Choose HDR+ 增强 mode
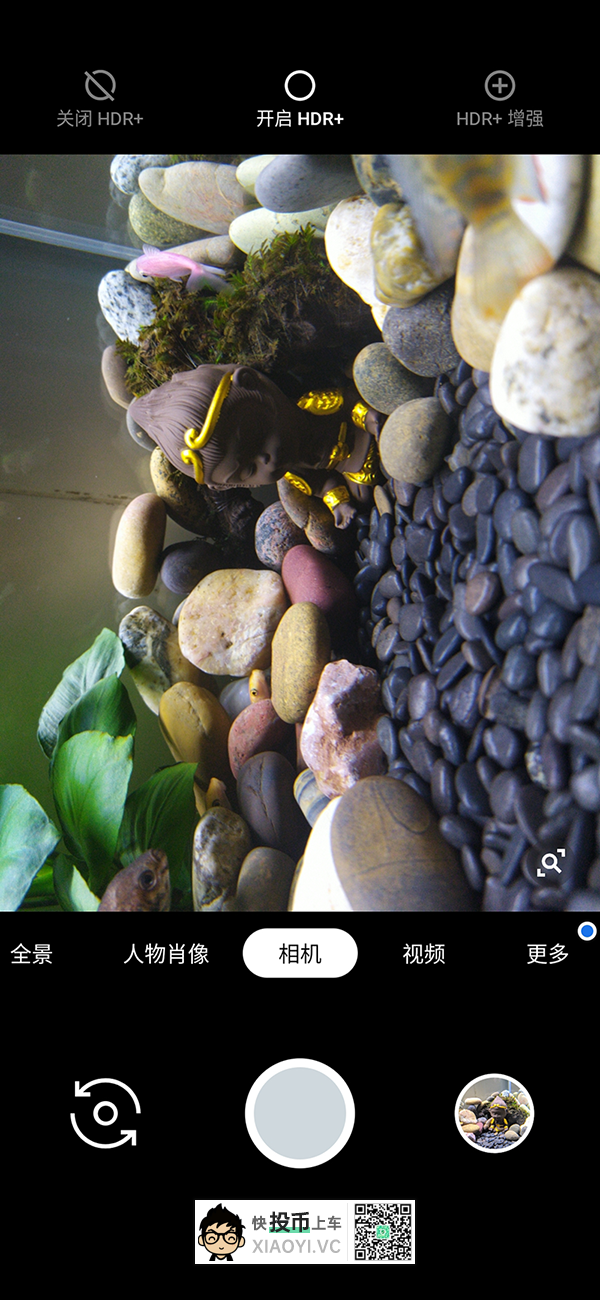The width and height of the screenshot is (600, 1300). coord(499,99)
